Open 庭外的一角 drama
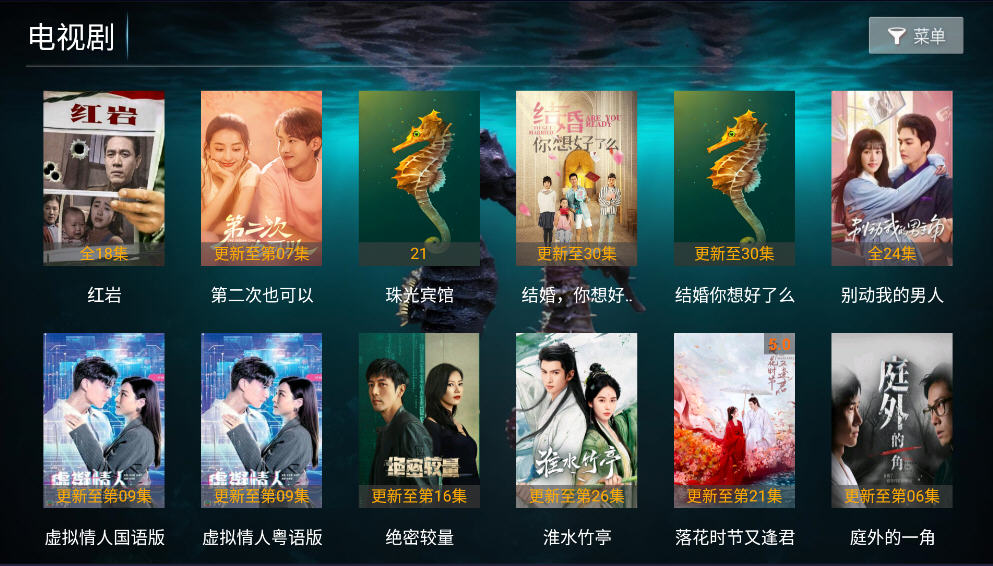Screen dimensions: 993x566 892,420
